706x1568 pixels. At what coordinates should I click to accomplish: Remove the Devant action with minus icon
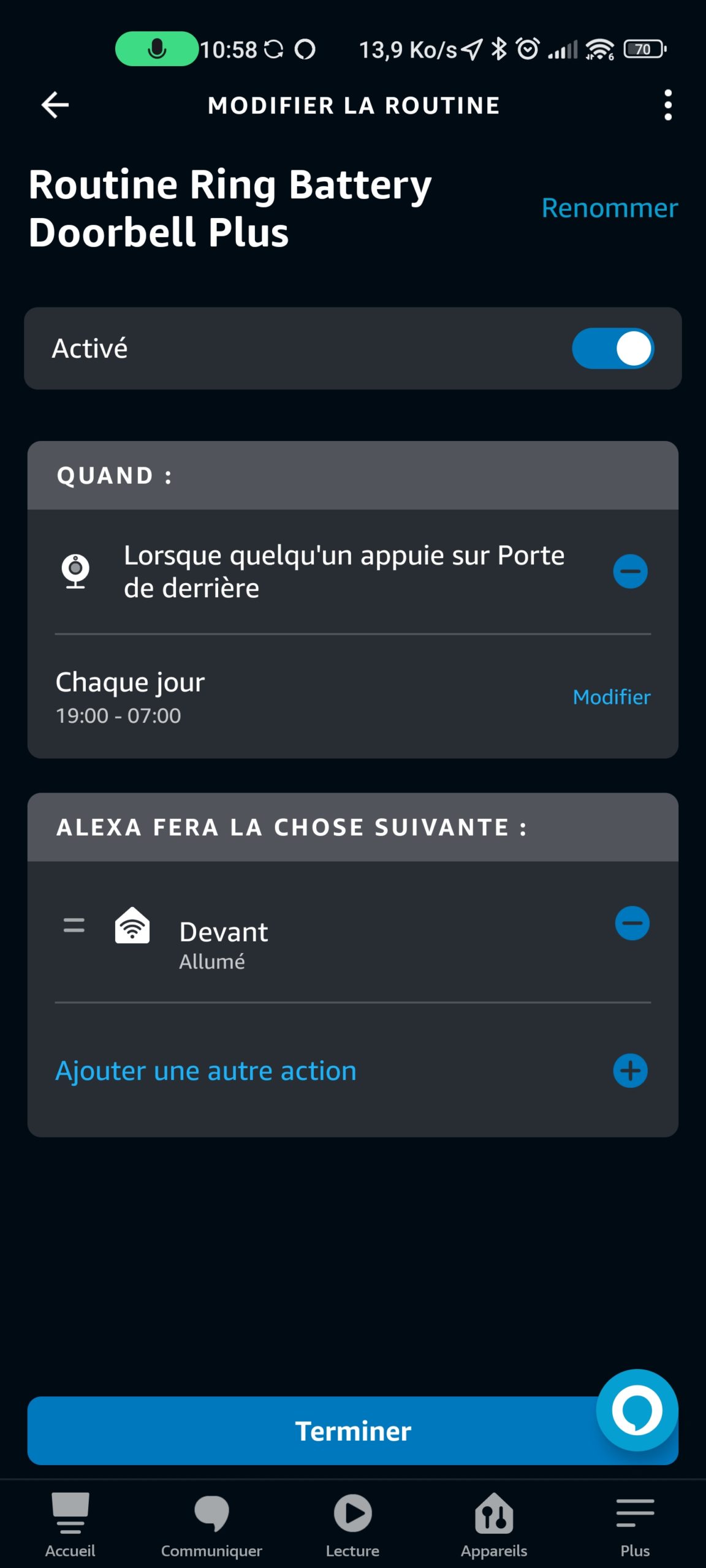pyautogui.click(x=632, y=923)
